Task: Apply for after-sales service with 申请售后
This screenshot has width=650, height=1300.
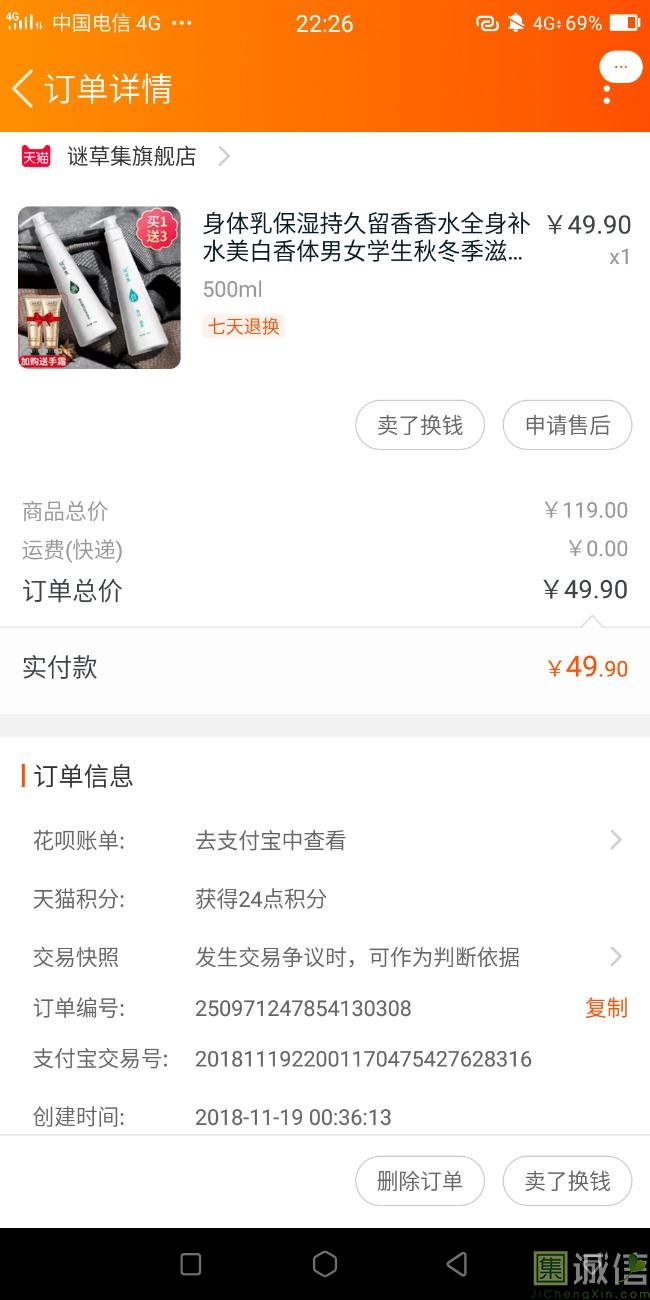Action: tap(567, 426)
